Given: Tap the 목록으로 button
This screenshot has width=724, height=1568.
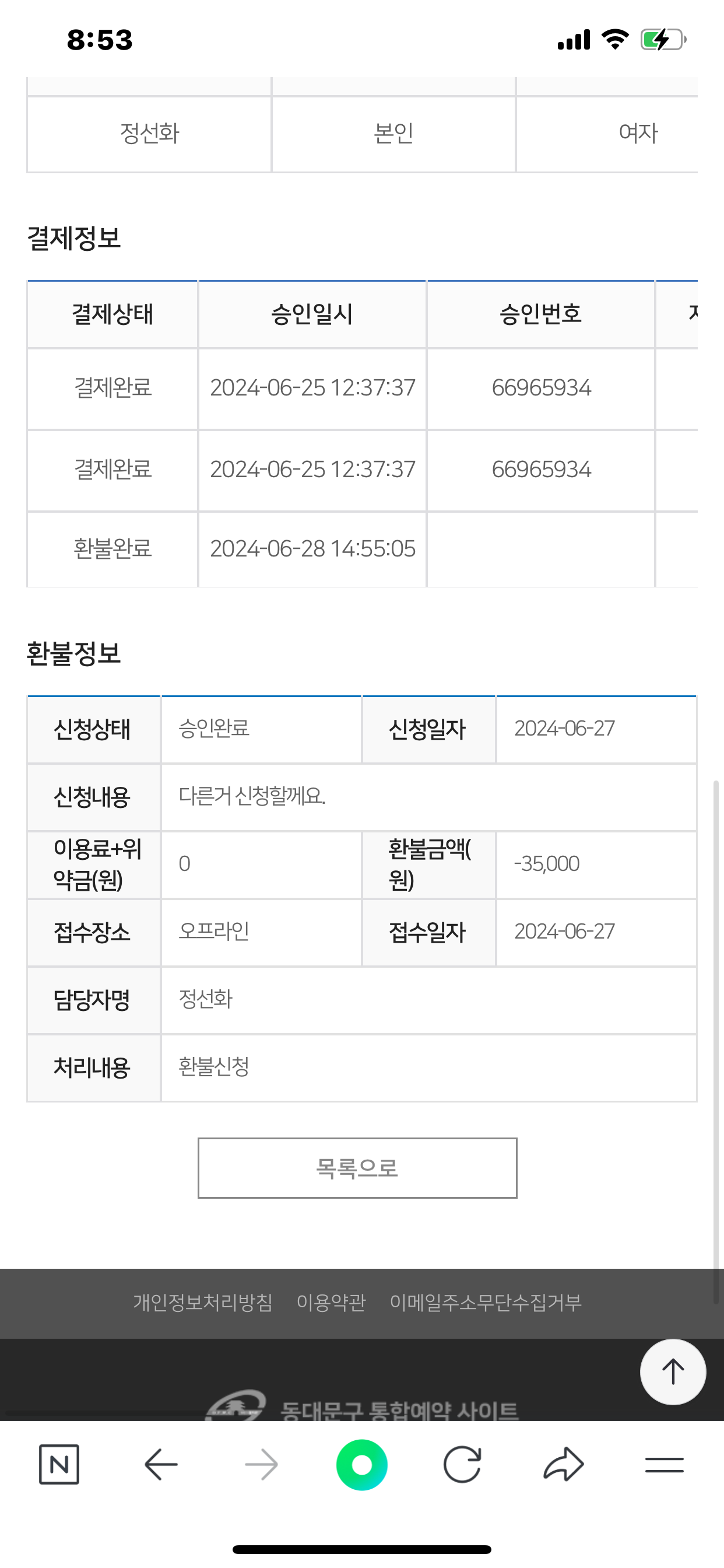Looking at the screenshot, I should pos(357,1167).
